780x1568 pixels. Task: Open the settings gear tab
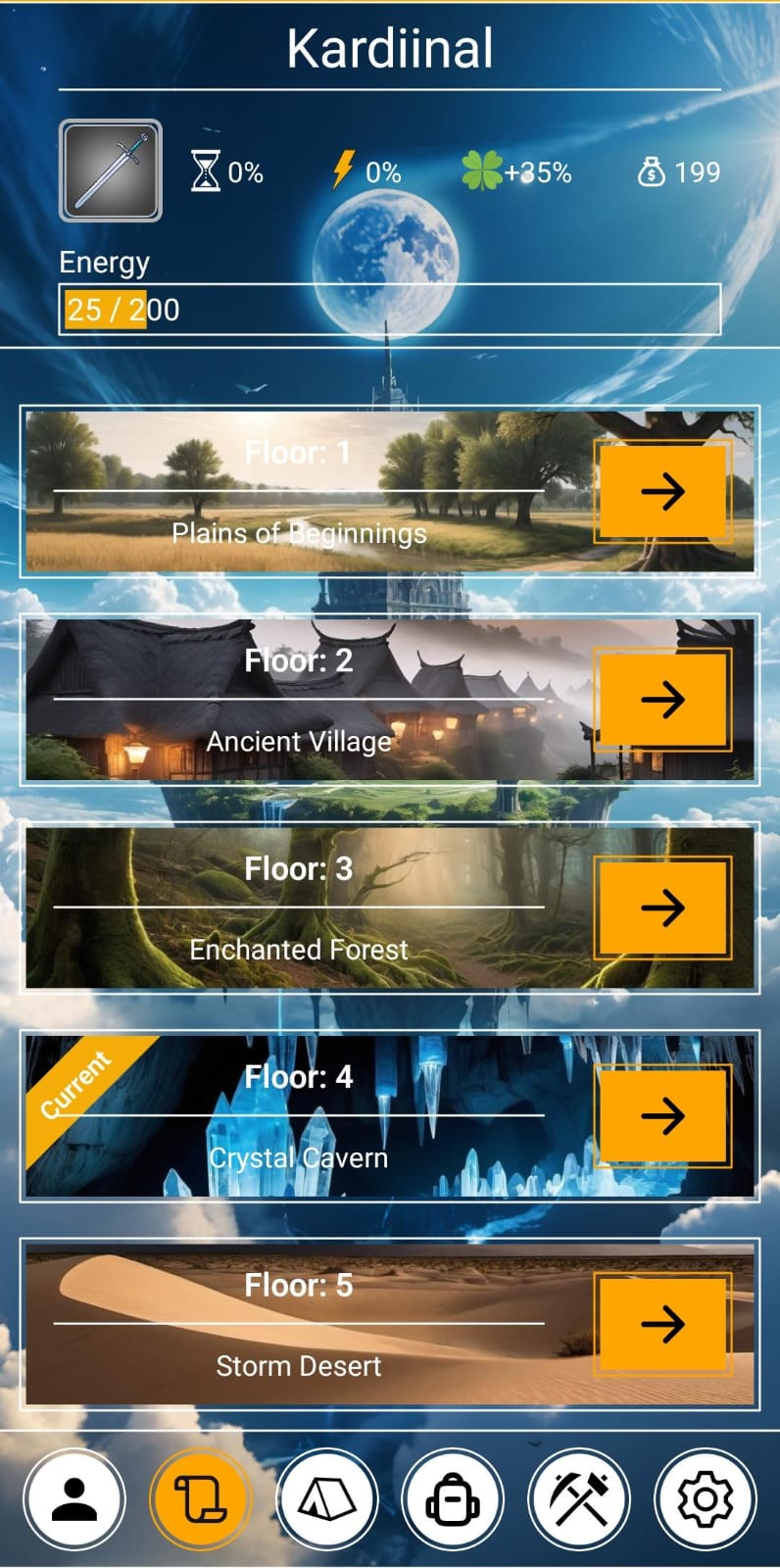[706, 1498]
